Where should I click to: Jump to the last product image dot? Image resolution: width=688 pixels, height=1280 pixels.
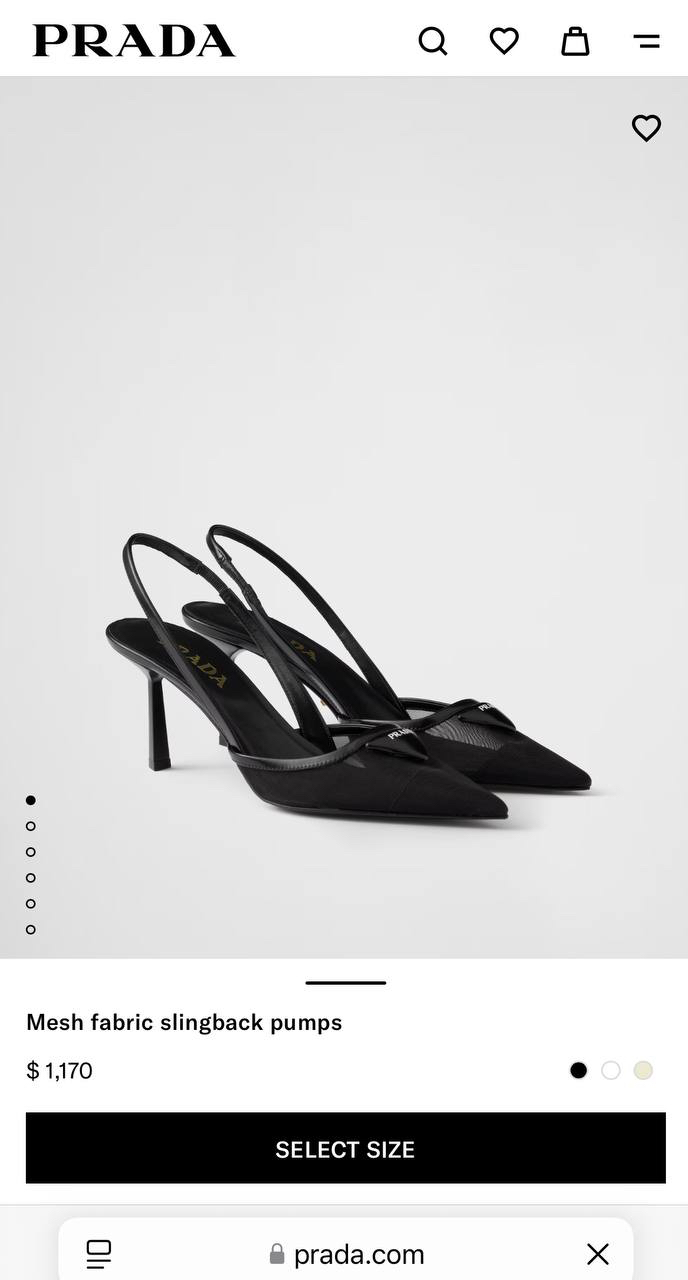[x=31, y=930]
